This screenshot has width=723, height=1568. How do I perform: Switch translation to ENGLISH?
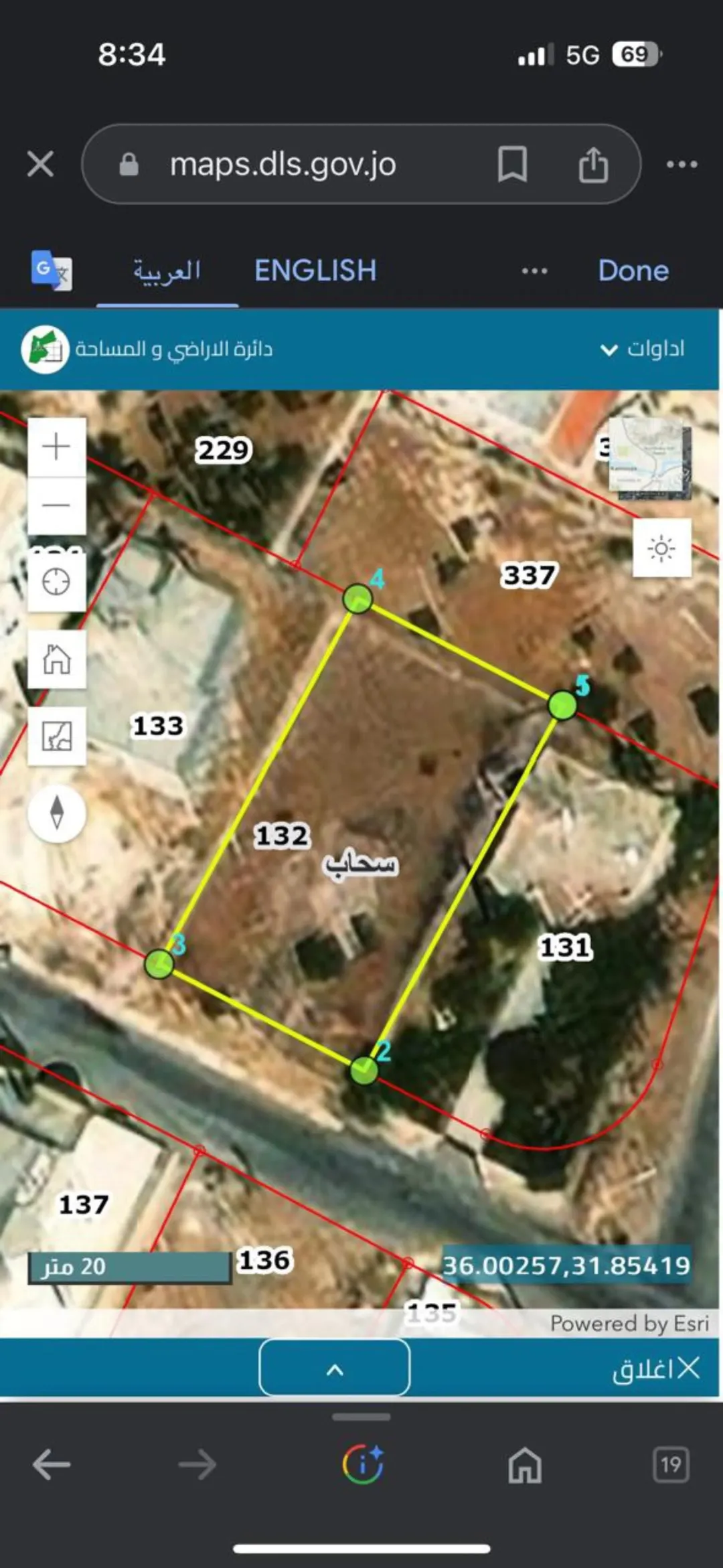point(315,270)
